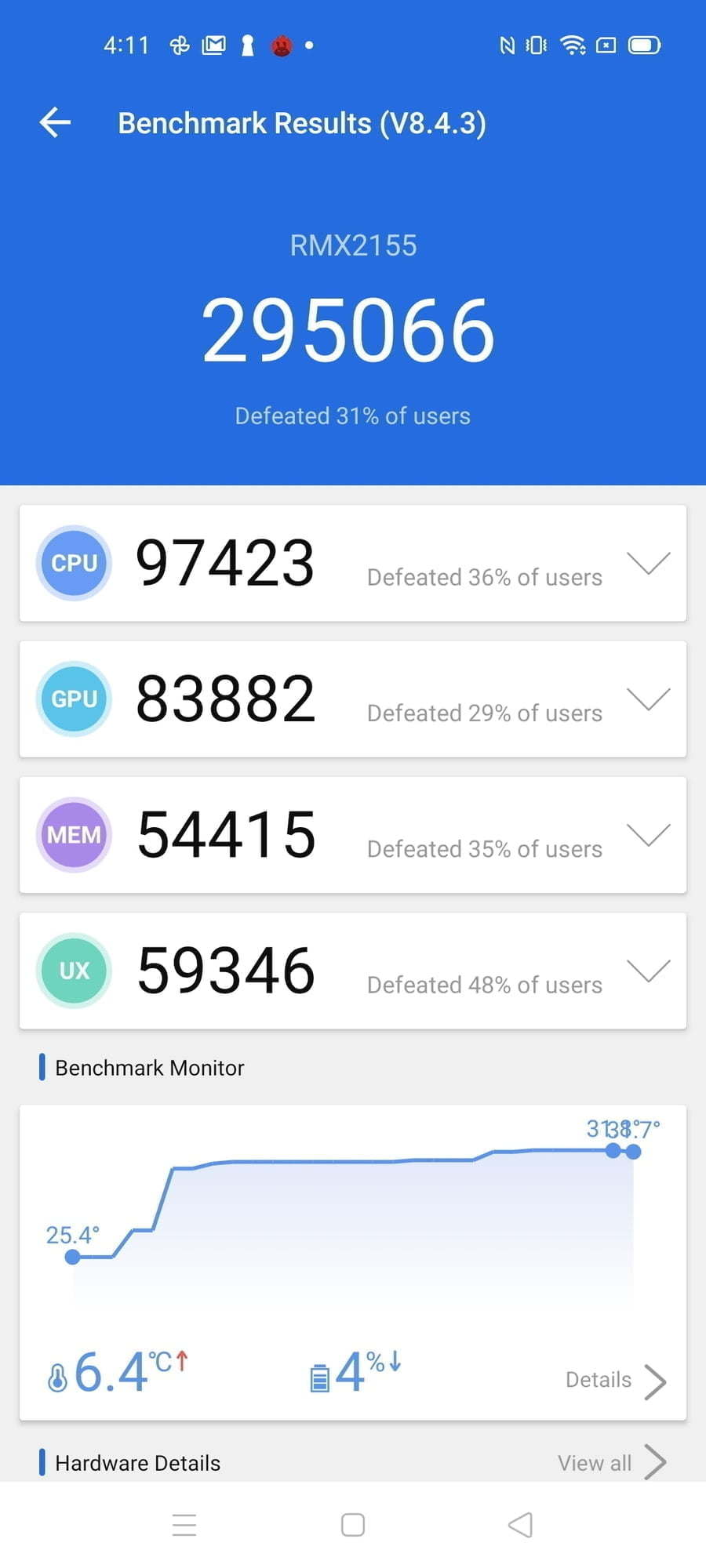Expand the GPU score breakdown
The height and width of the screenshot is (1568, 706).
[648, 699]
